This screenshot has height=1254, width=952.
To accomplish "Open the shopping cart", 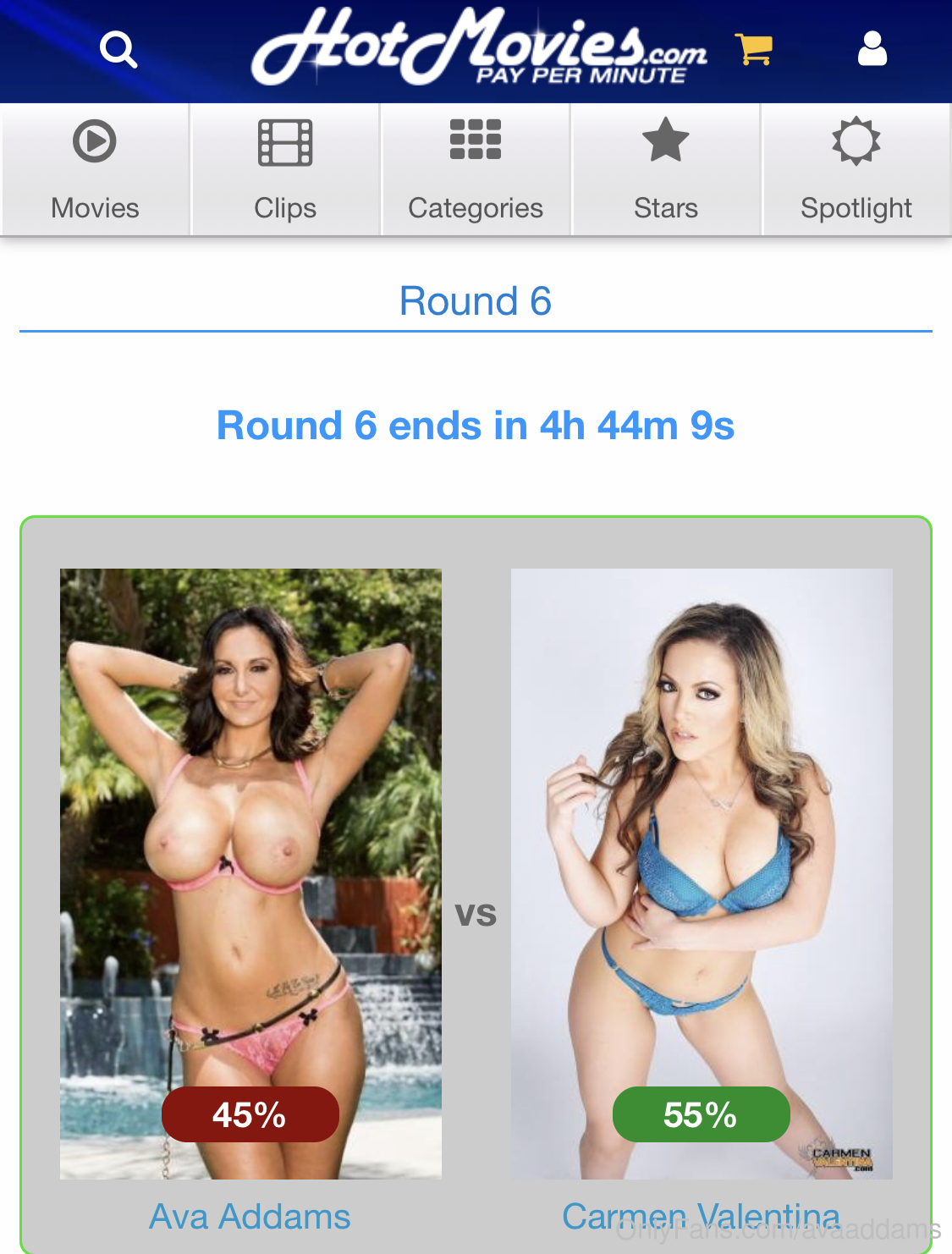I will click(x=753, y=49).
